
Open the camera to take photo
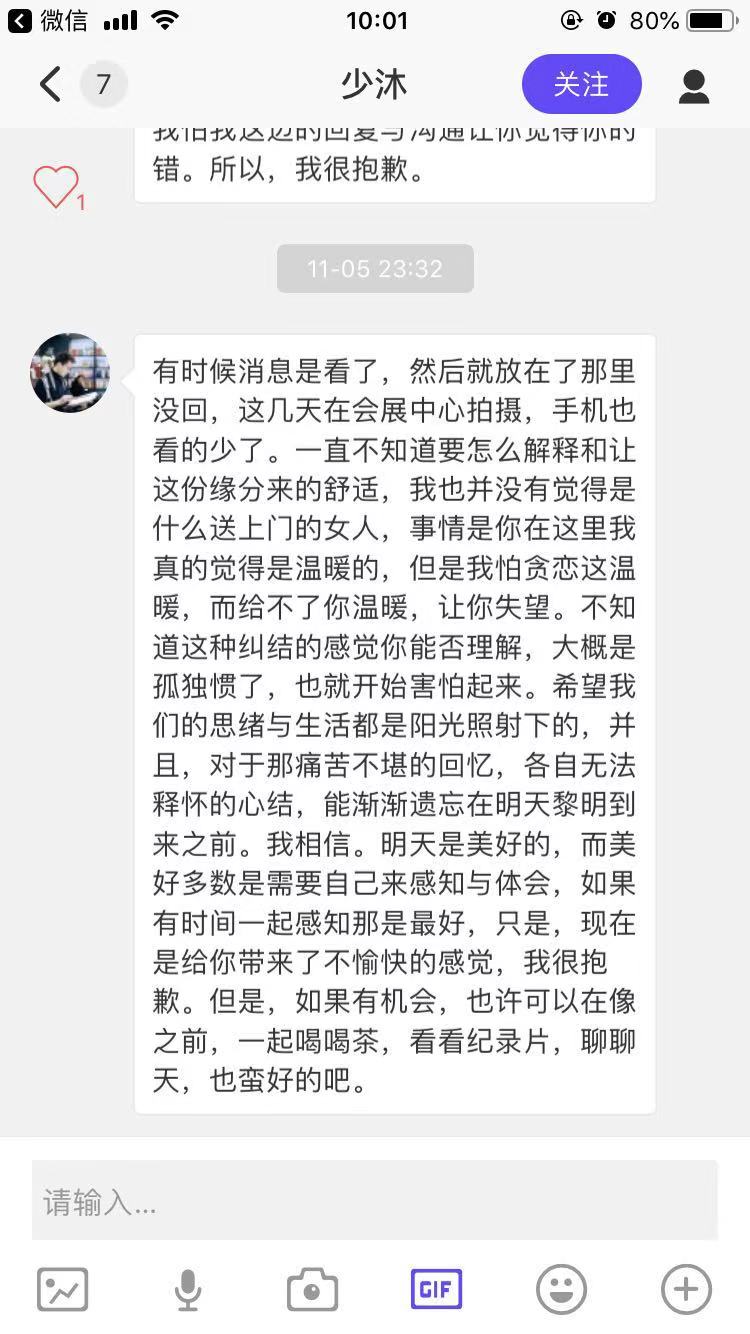tap(312, 1289)
